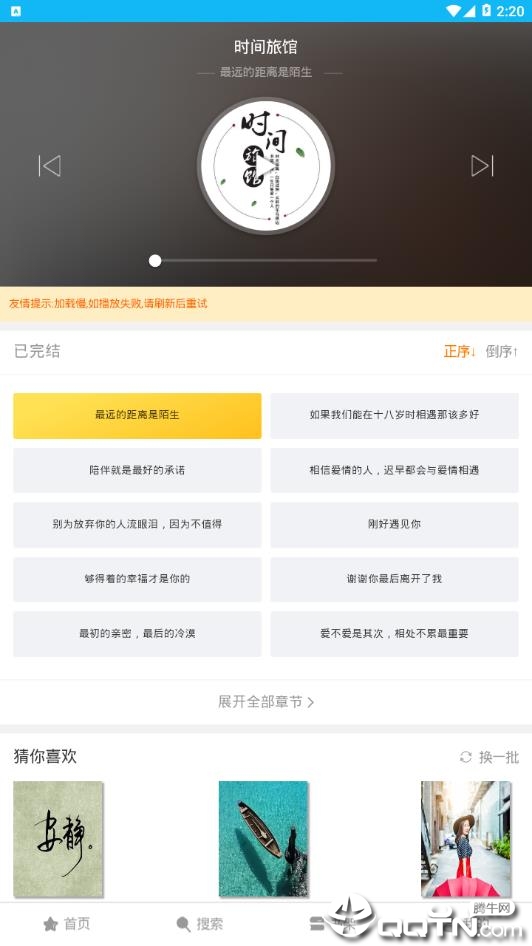Open chapter 刚好遇见你
The image size is (532, 946).
point(394,524)
